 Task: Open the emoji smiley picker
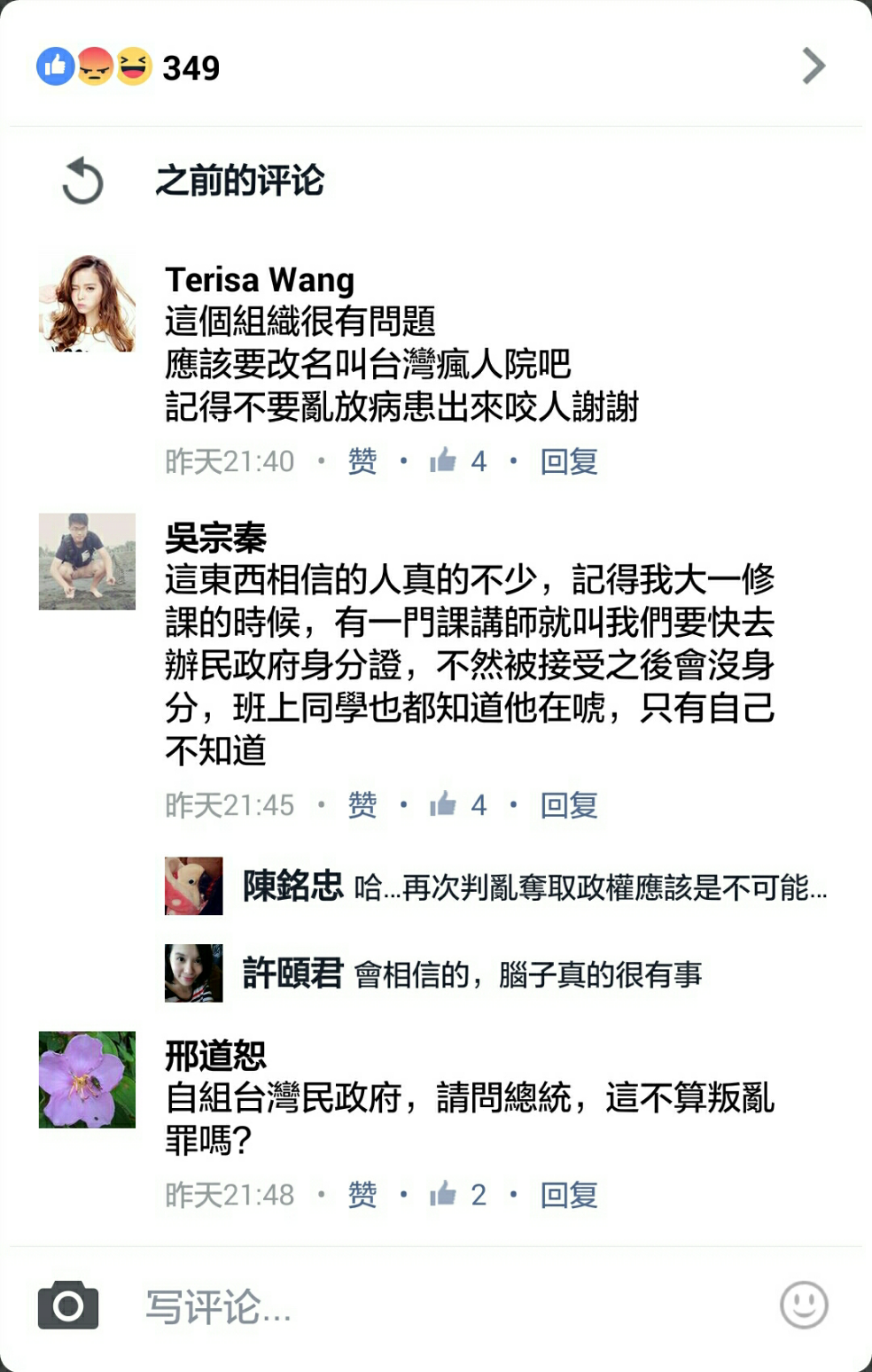(803, 1305)
